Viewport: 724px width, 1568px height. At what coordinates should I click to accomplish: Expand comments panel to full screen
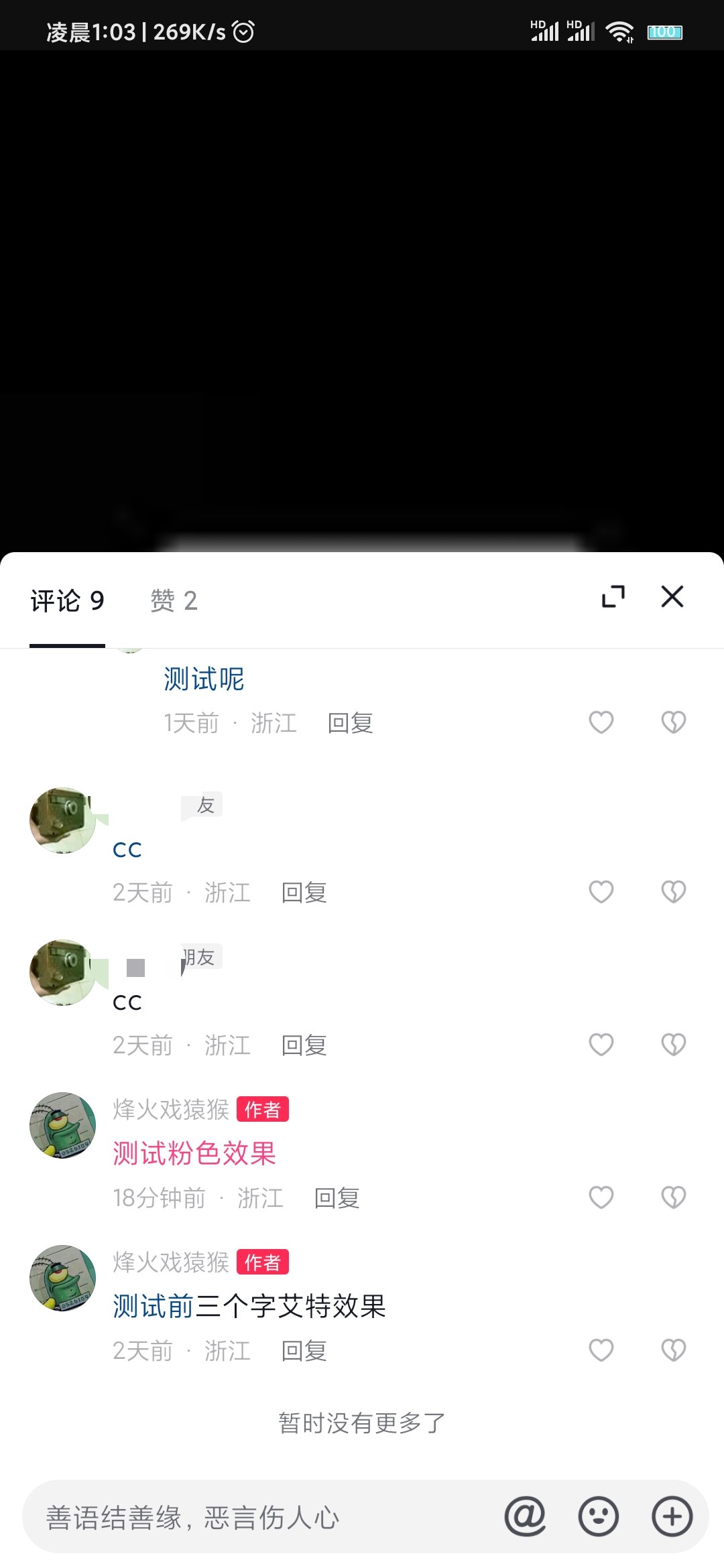point(613,596)
